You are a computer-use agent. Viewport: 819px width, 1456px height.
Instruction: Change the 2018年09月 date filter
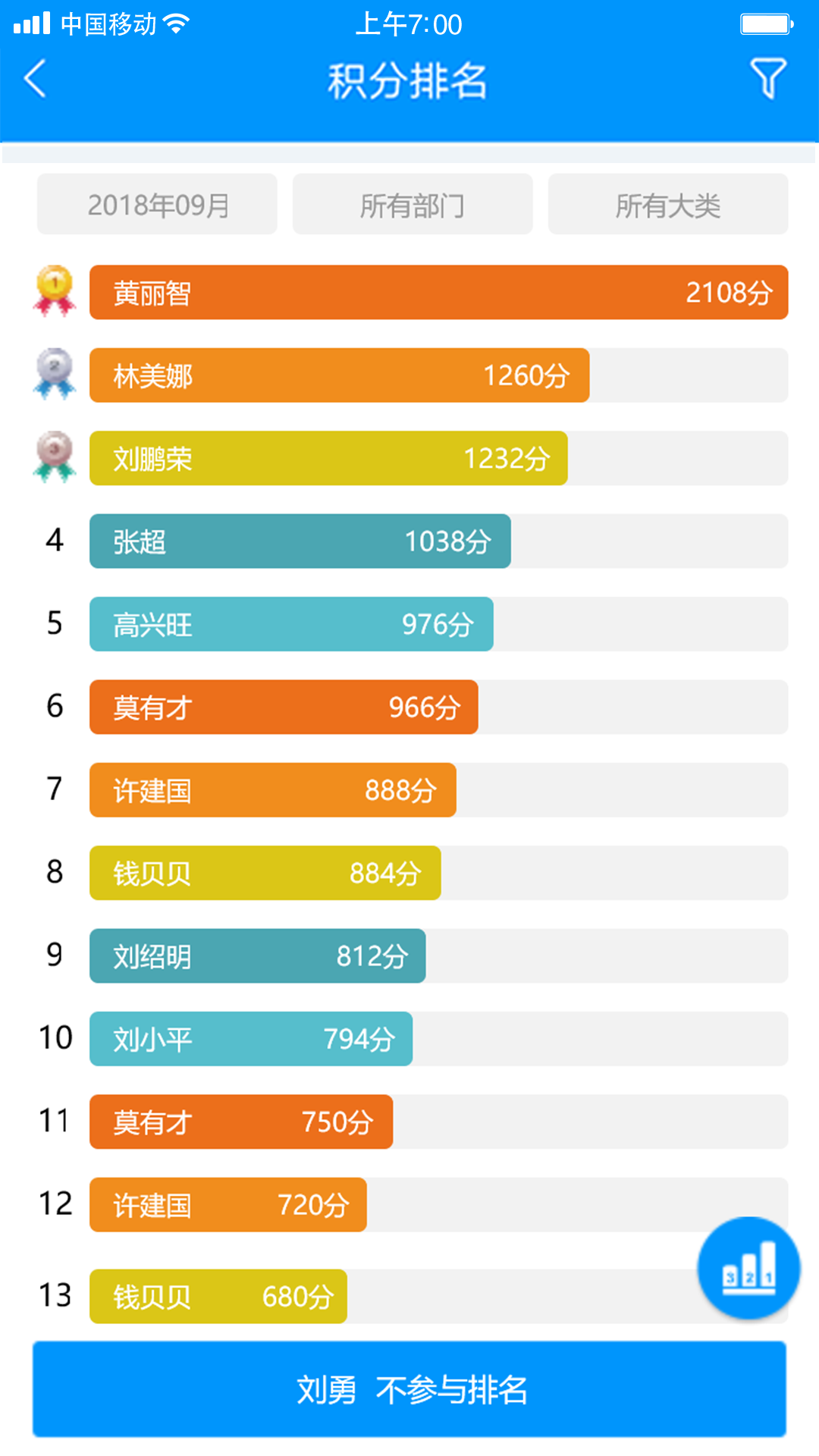158,205
